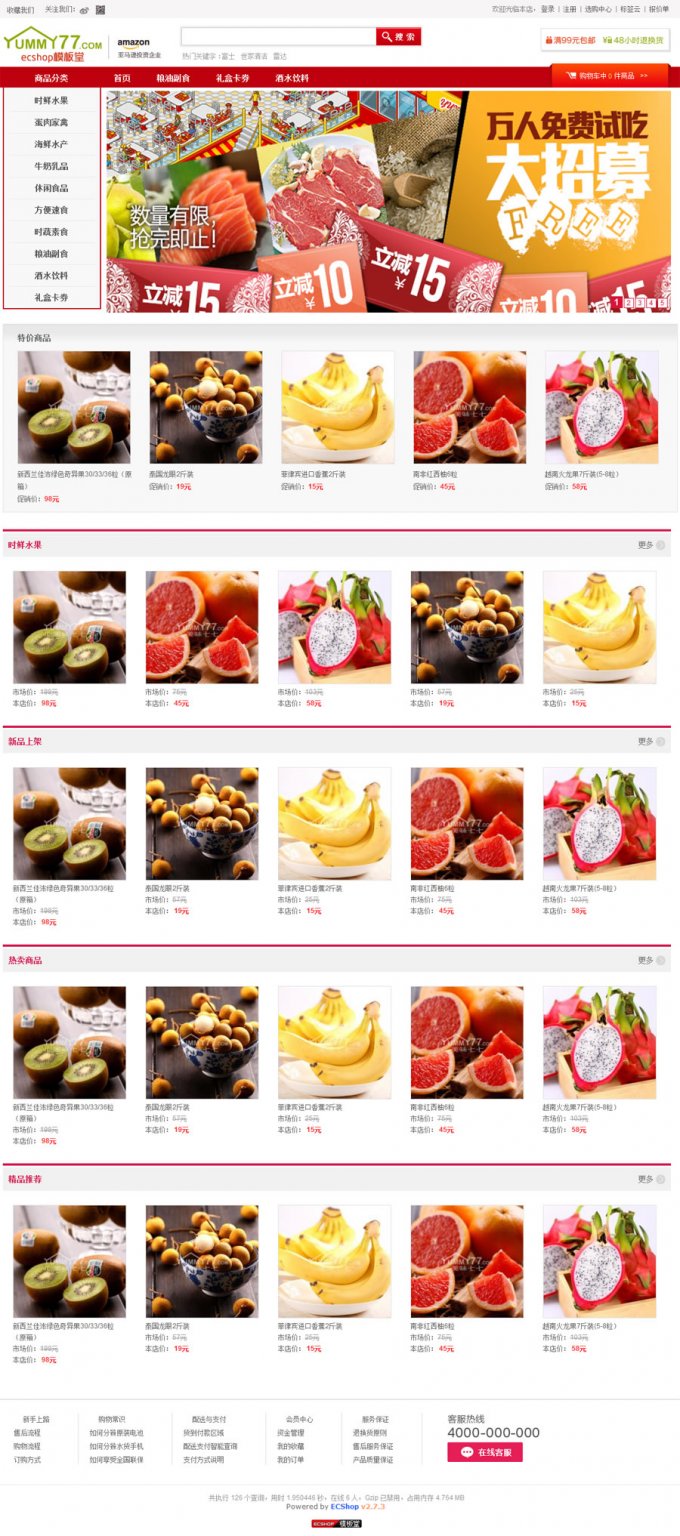Go to the 首页 home tab
Viewport: 680px width, 1536px height.
tap(122, 77)
